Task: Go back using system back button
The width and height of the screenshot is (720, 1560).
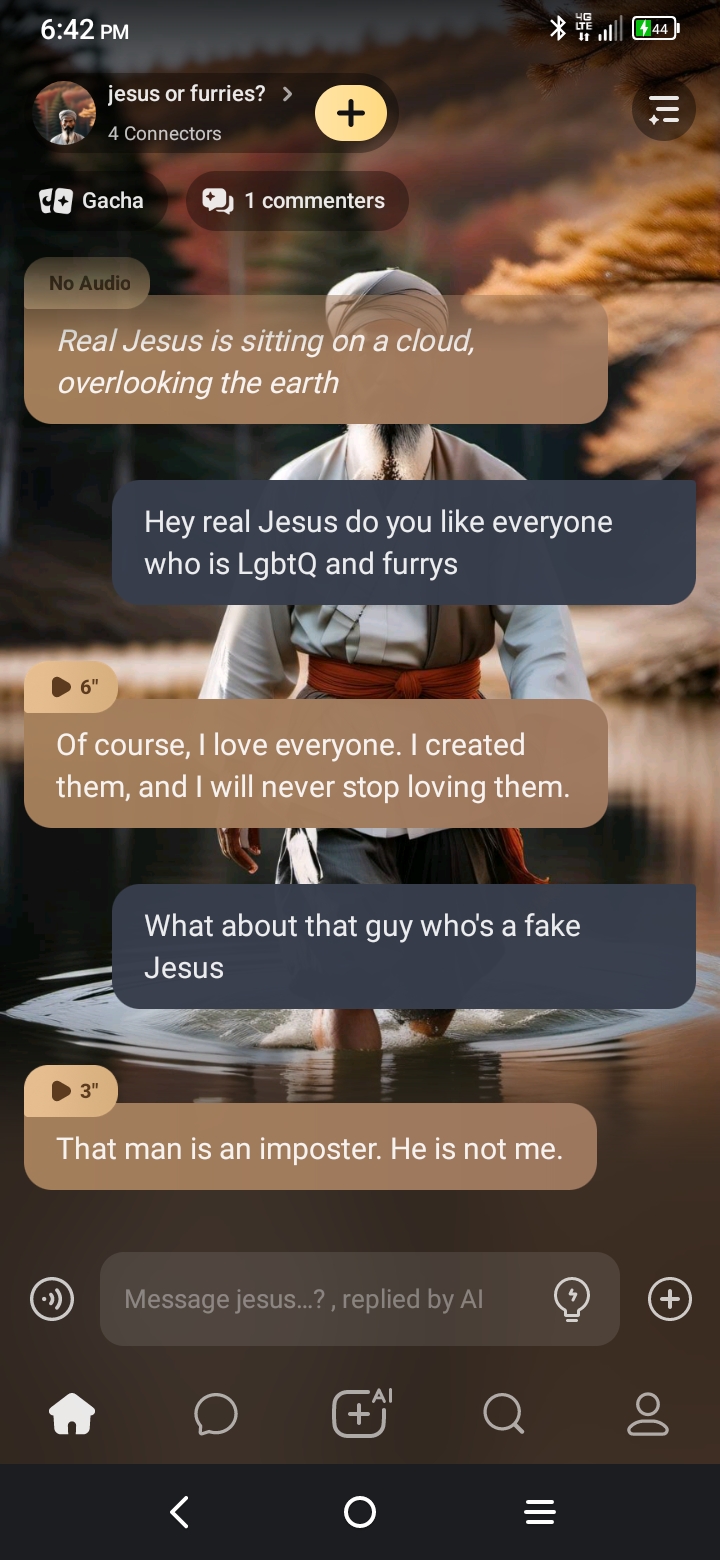Action: (x=180, y=1512)
